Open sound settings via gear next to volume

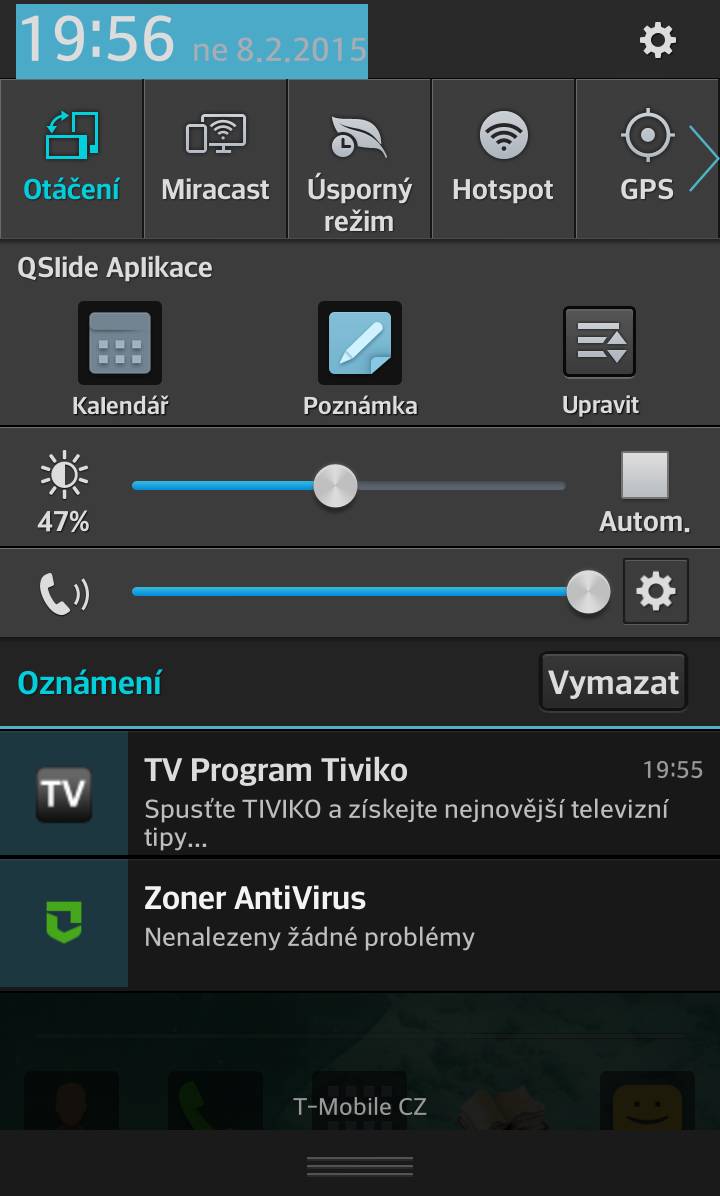point(656,591)
